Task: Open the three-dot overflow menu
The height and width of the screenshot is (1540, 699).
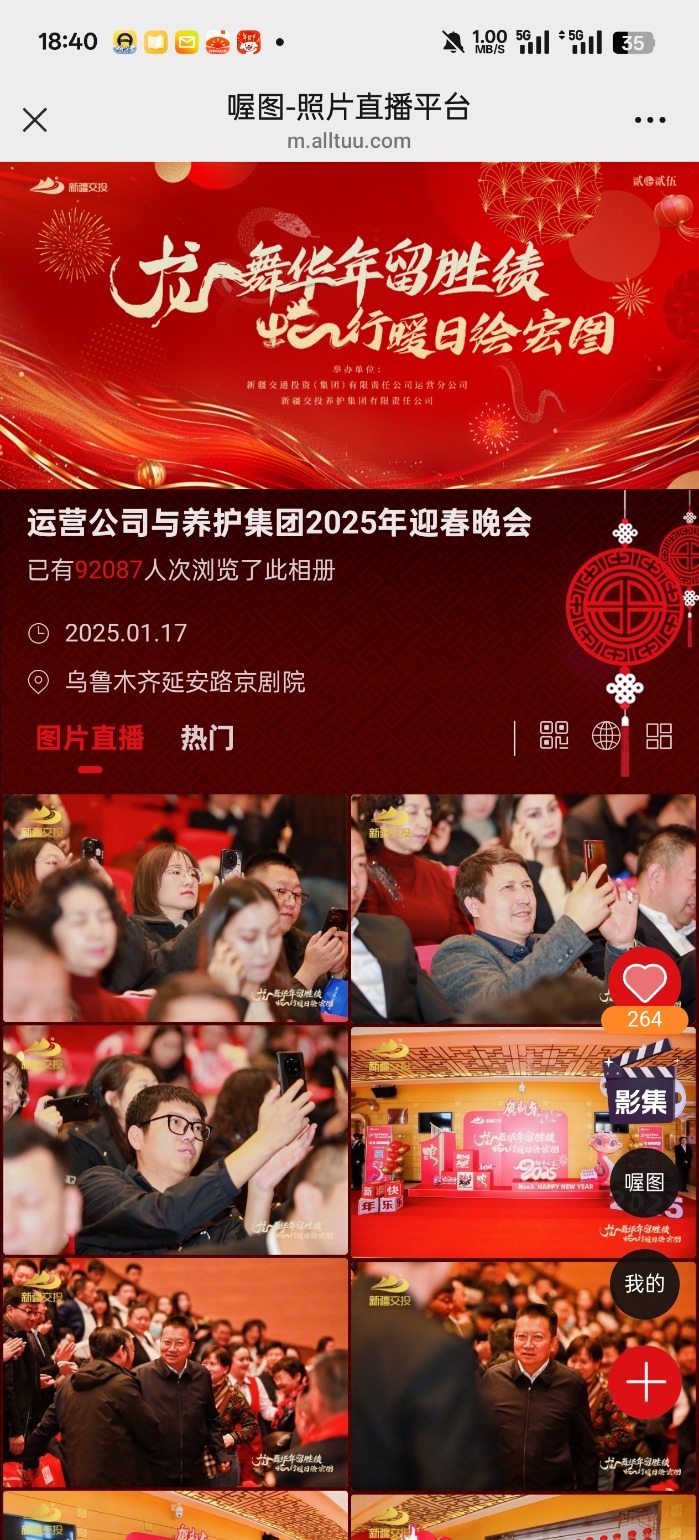Action: (x=650, y=121)
